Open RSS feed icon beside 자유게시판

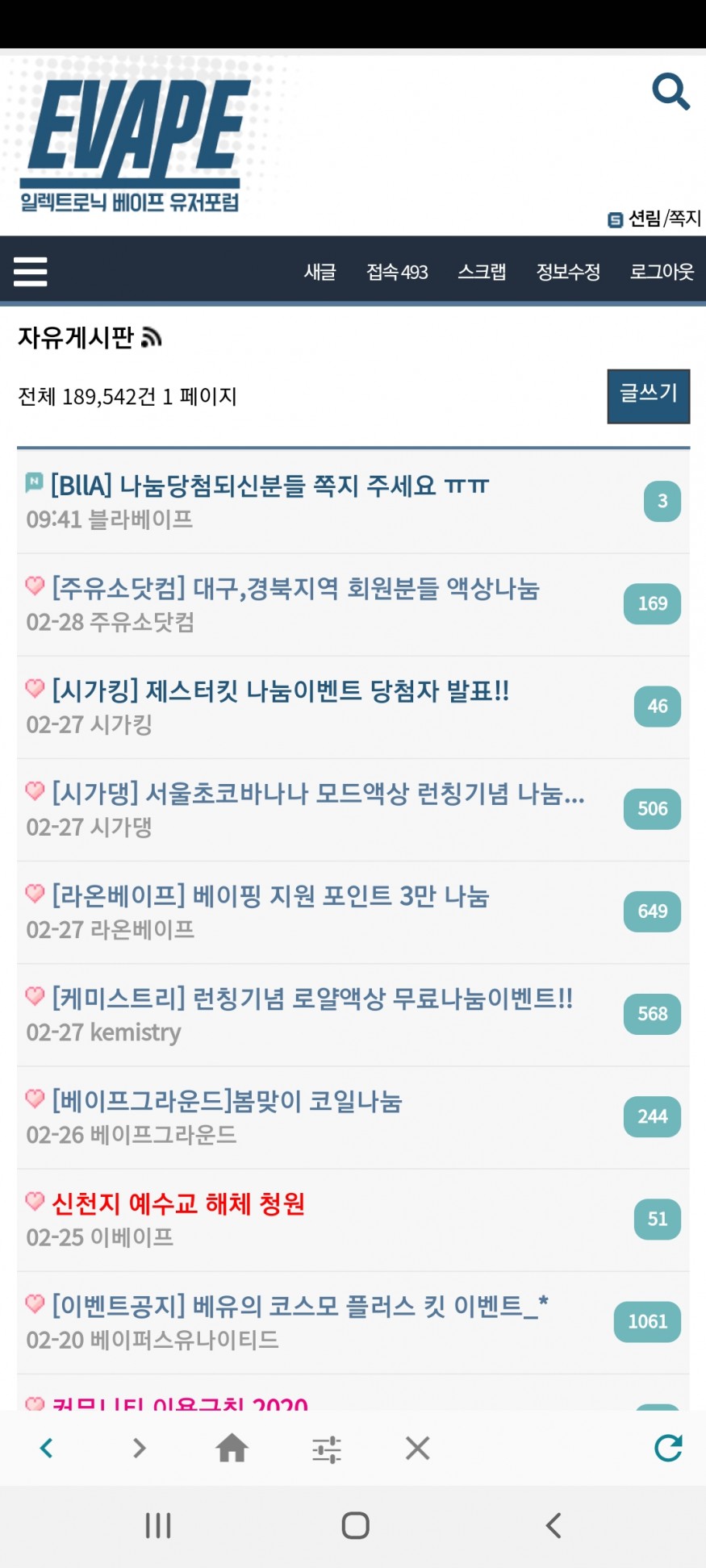tap(152, 337)
